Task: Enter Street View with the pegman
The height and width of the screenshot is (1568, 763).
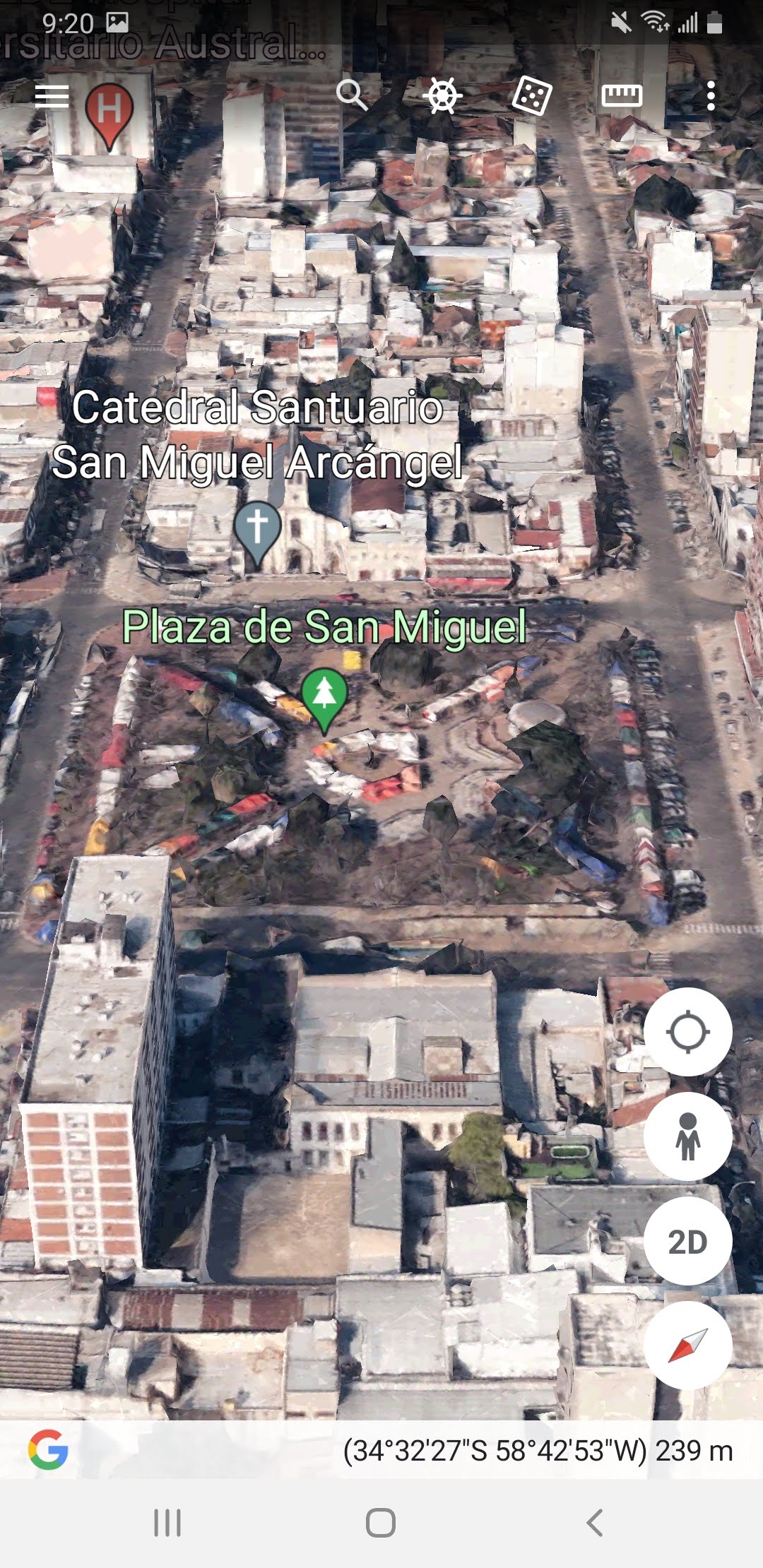Action: (687, 1136)
